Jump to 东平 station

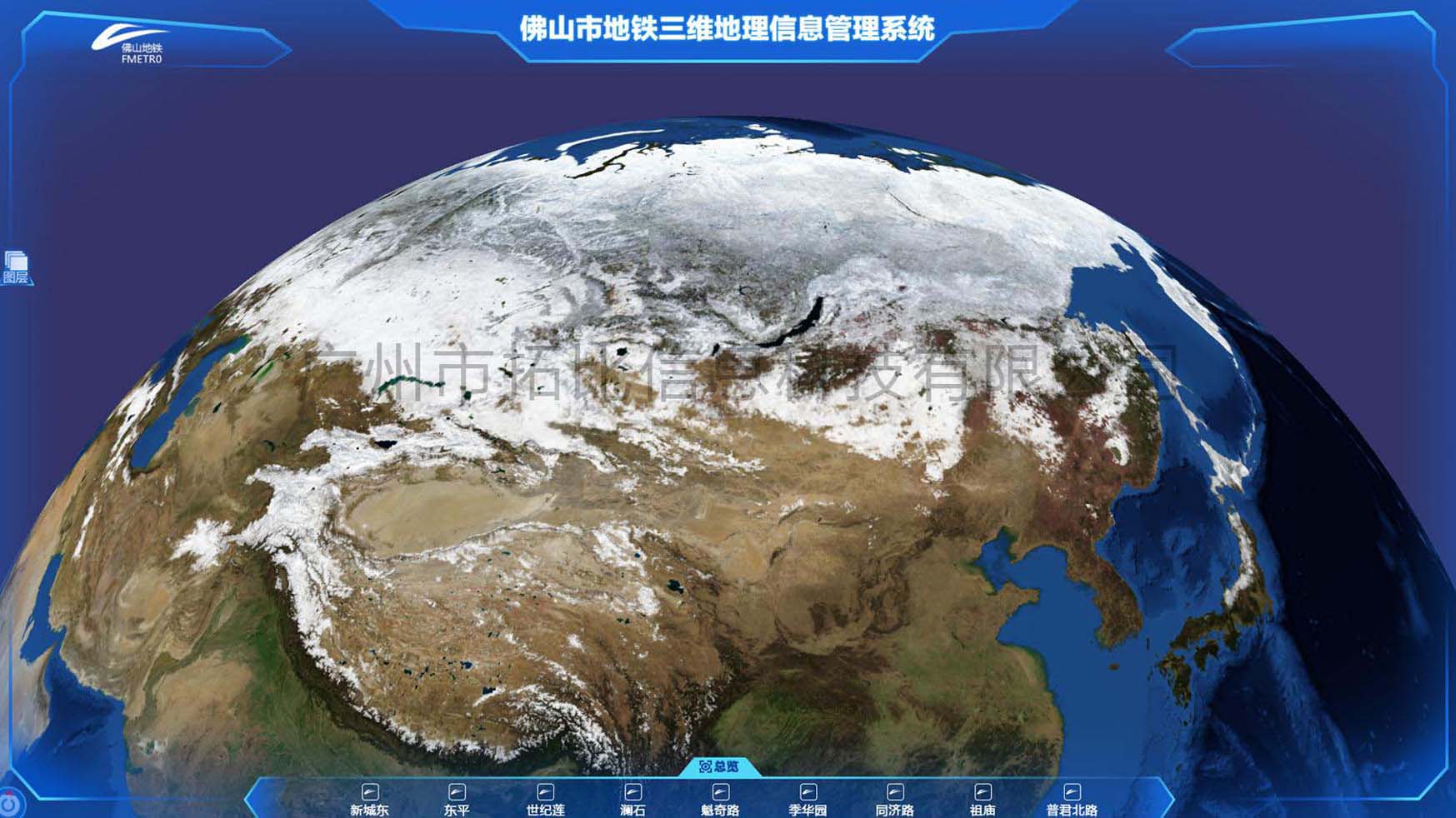click(457, 798)
